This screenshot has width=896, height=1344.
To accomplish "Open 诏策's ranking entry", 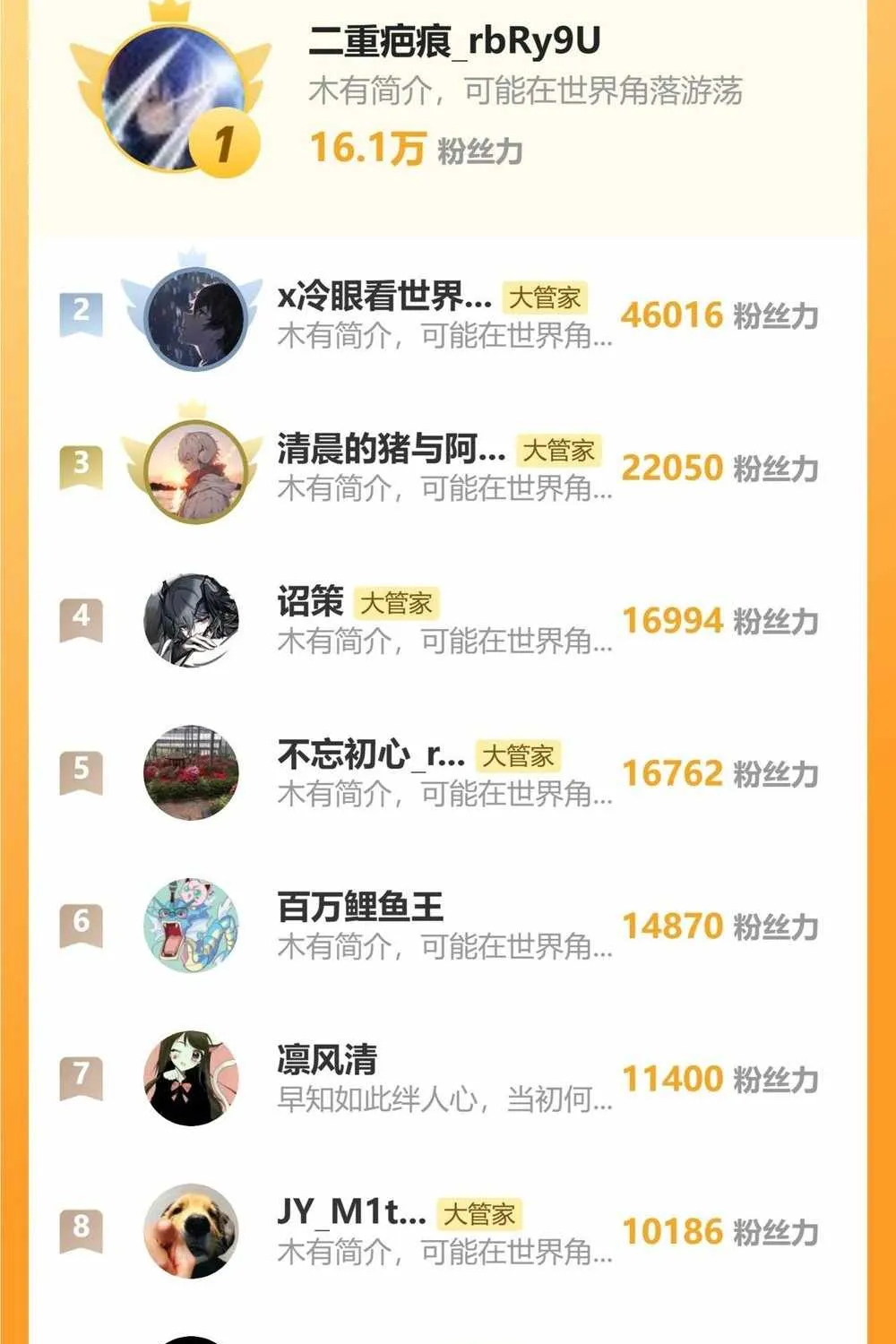I will (x=310, y=602).
